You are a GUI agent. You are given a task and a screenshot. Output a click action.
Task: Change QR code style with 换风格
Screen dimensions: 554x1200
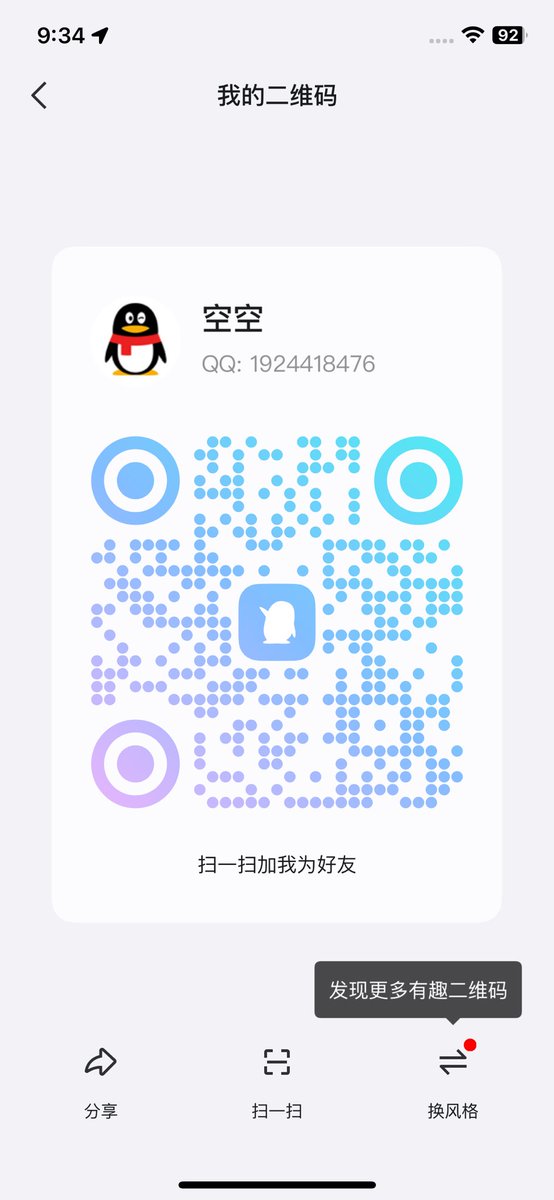[453, 1082]
